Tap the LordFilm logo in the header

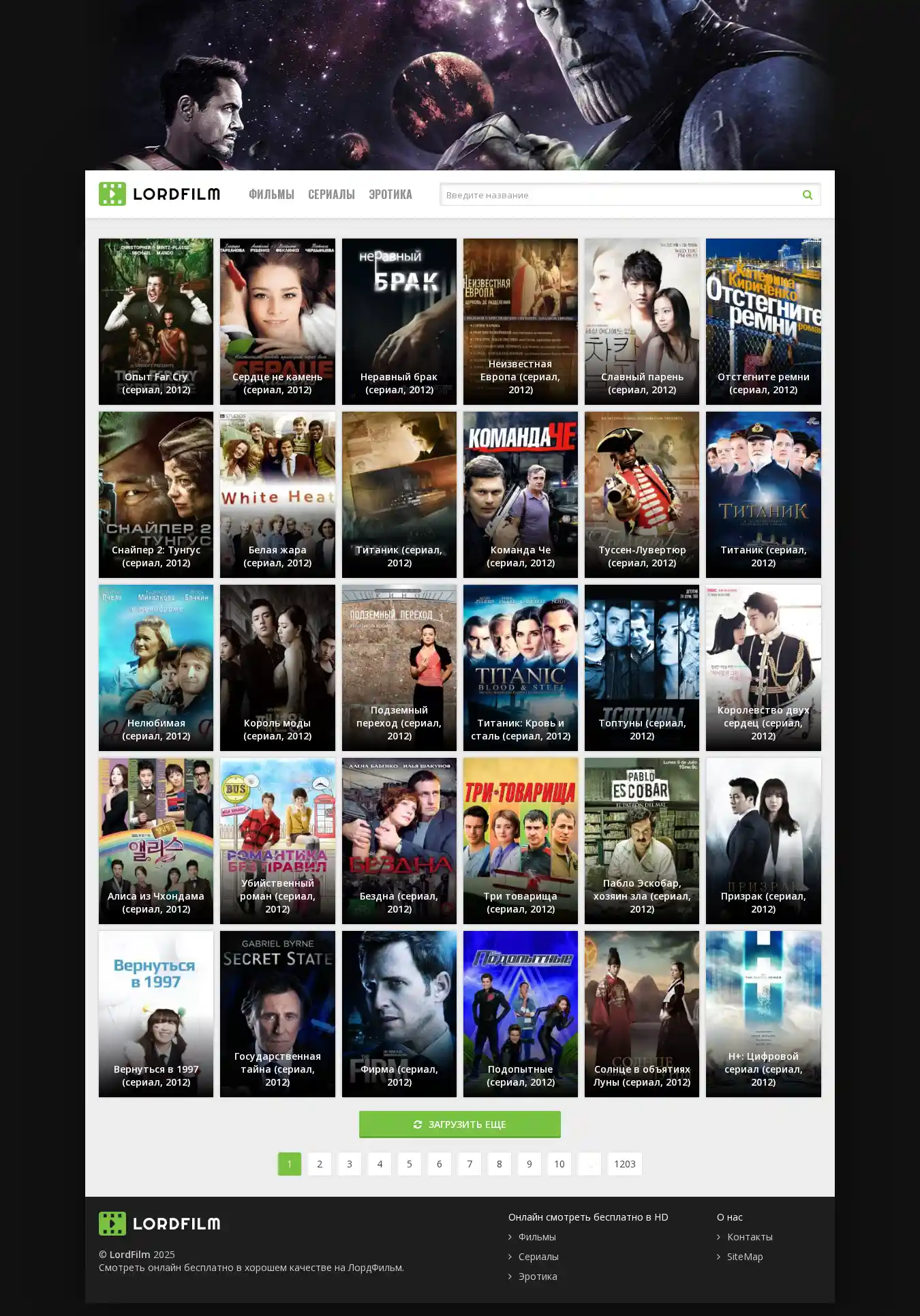(x=159, y=194)
